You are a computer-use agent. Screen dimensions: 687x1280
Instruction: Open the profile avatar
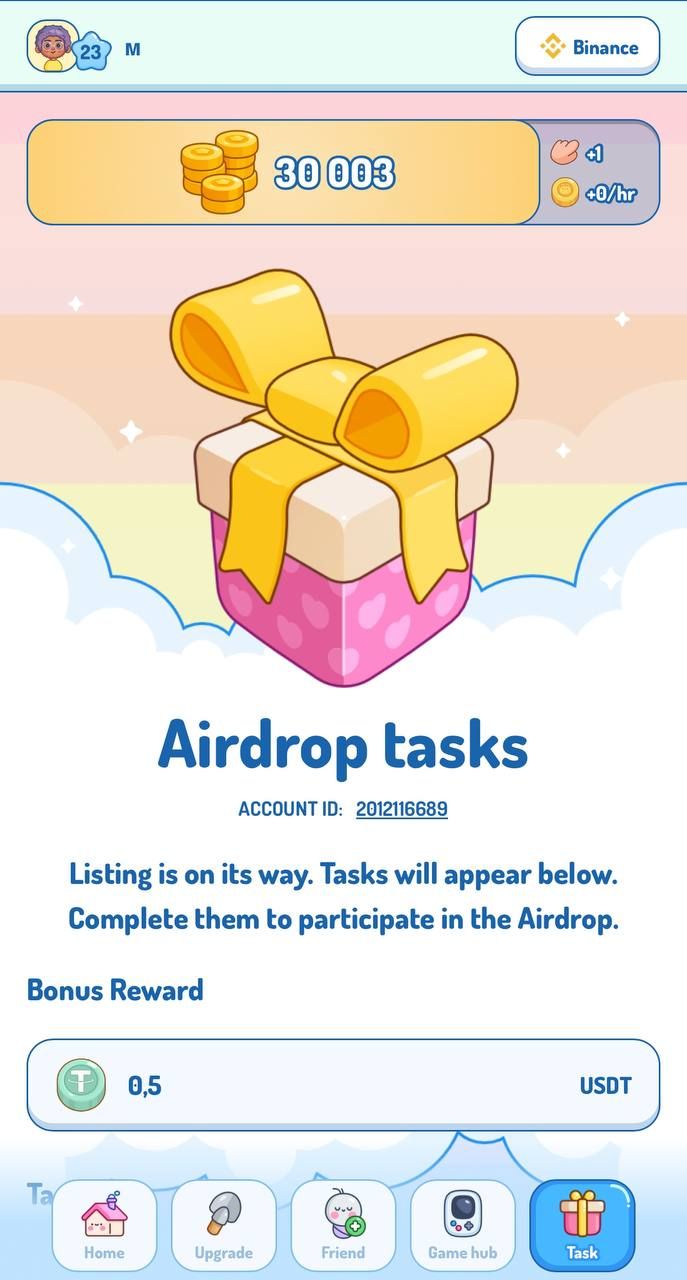(52, 47)
